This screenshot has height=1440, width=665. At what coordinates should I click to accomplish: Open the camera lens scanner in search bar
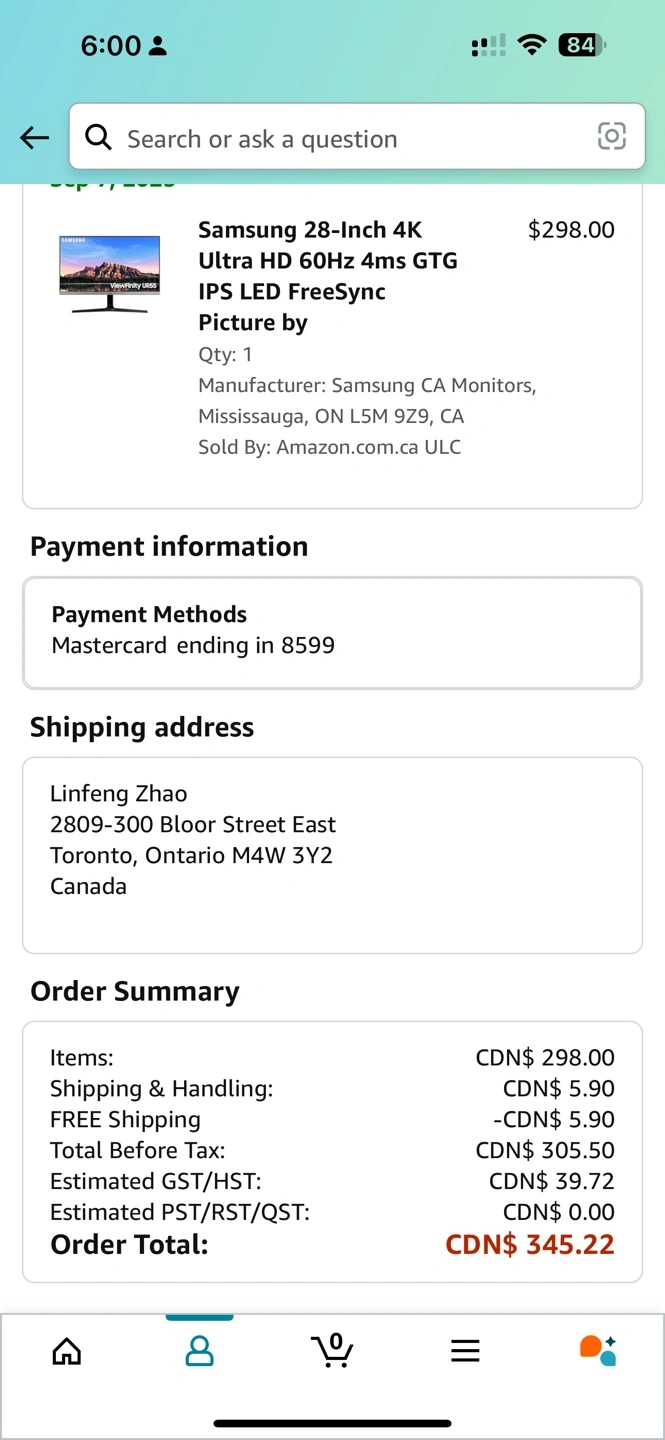point(611,137)
